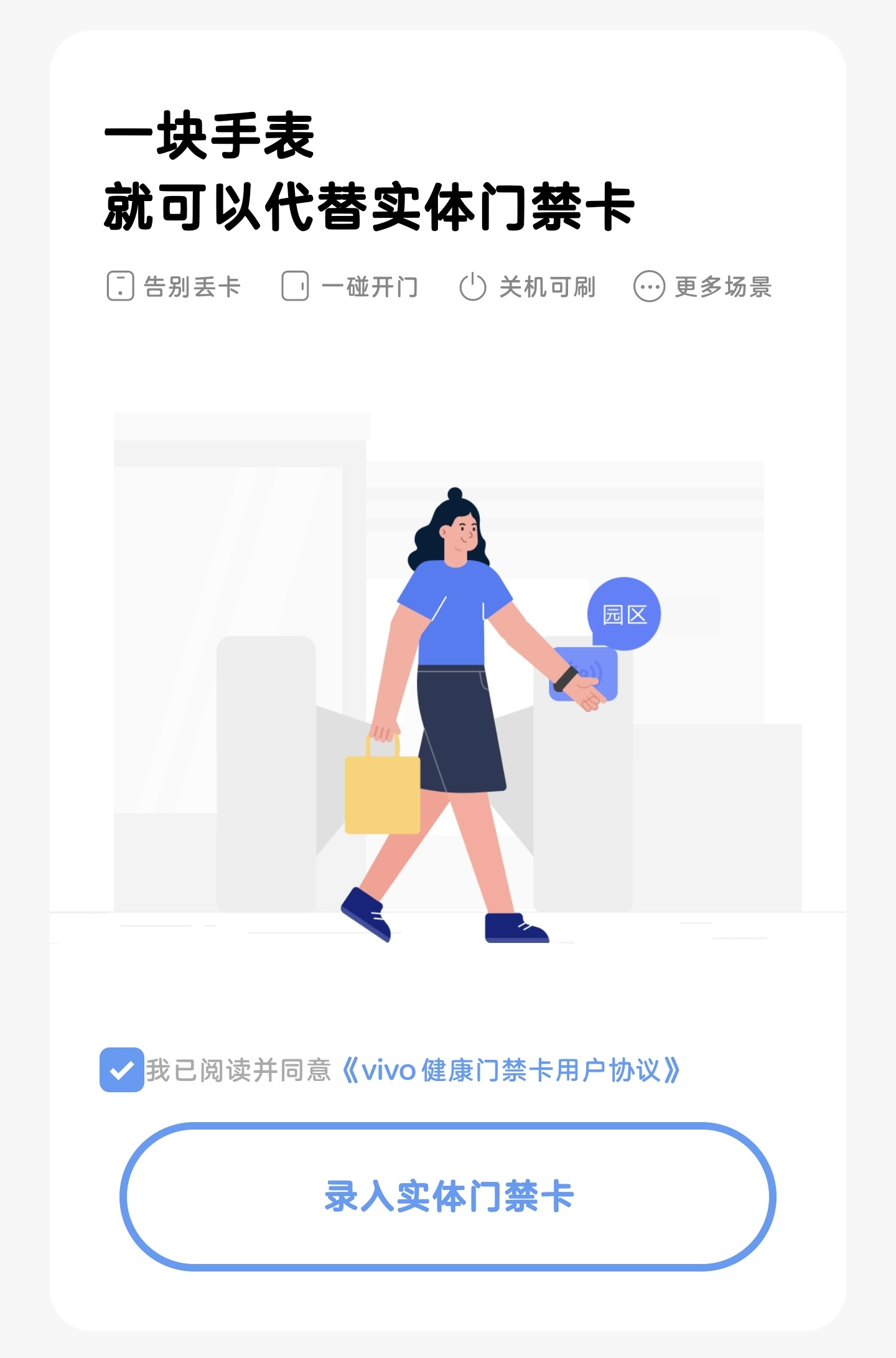Tap the 录入实体门禁卡 button
The image size is (896, 1358).
(x=448, y=1196)
